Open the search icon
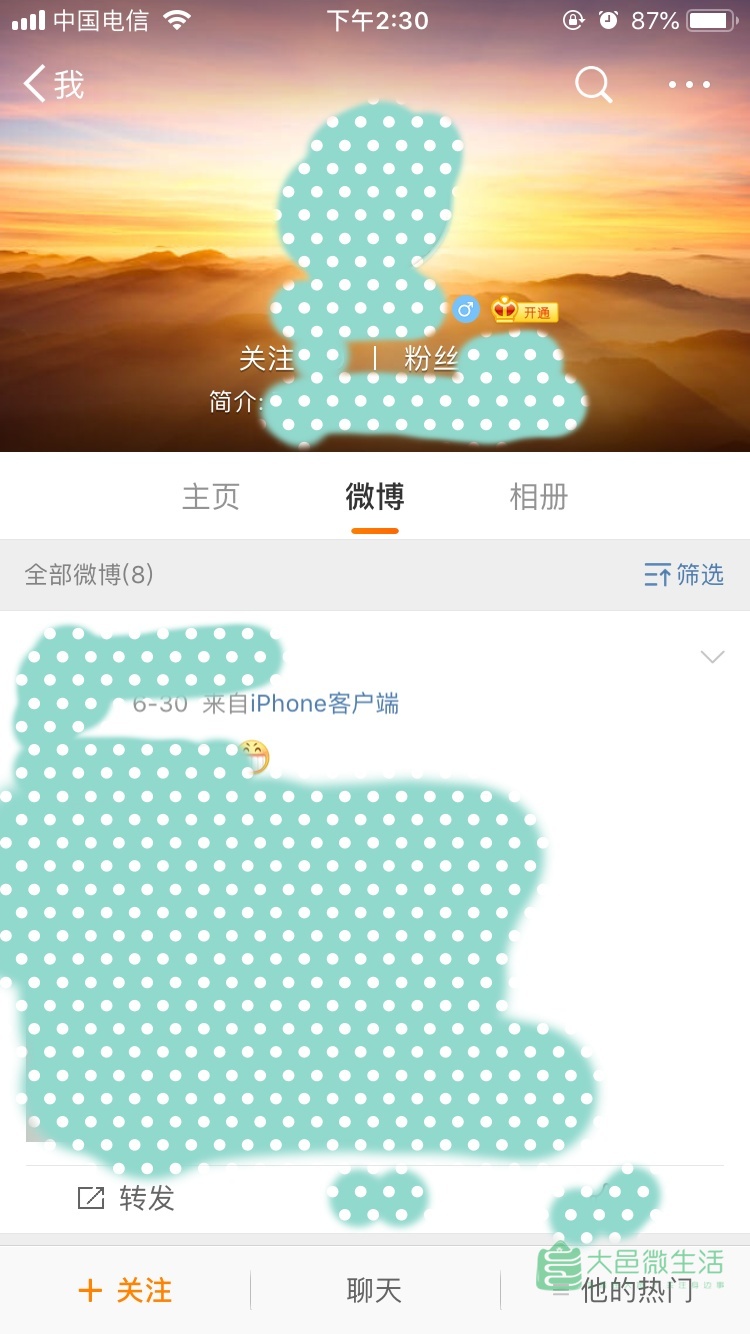The height and width of the screenshot is (1334, 750). point(593,85)
